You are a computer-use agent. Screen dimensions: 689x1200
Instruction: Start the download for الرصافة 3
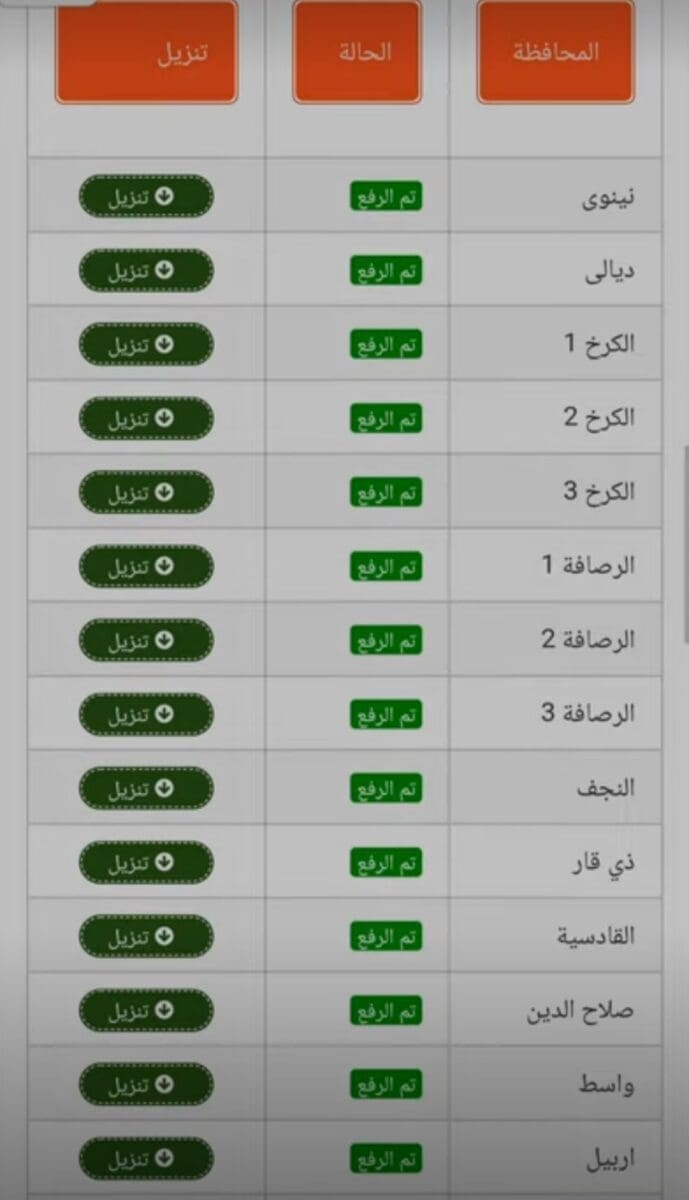146,715
